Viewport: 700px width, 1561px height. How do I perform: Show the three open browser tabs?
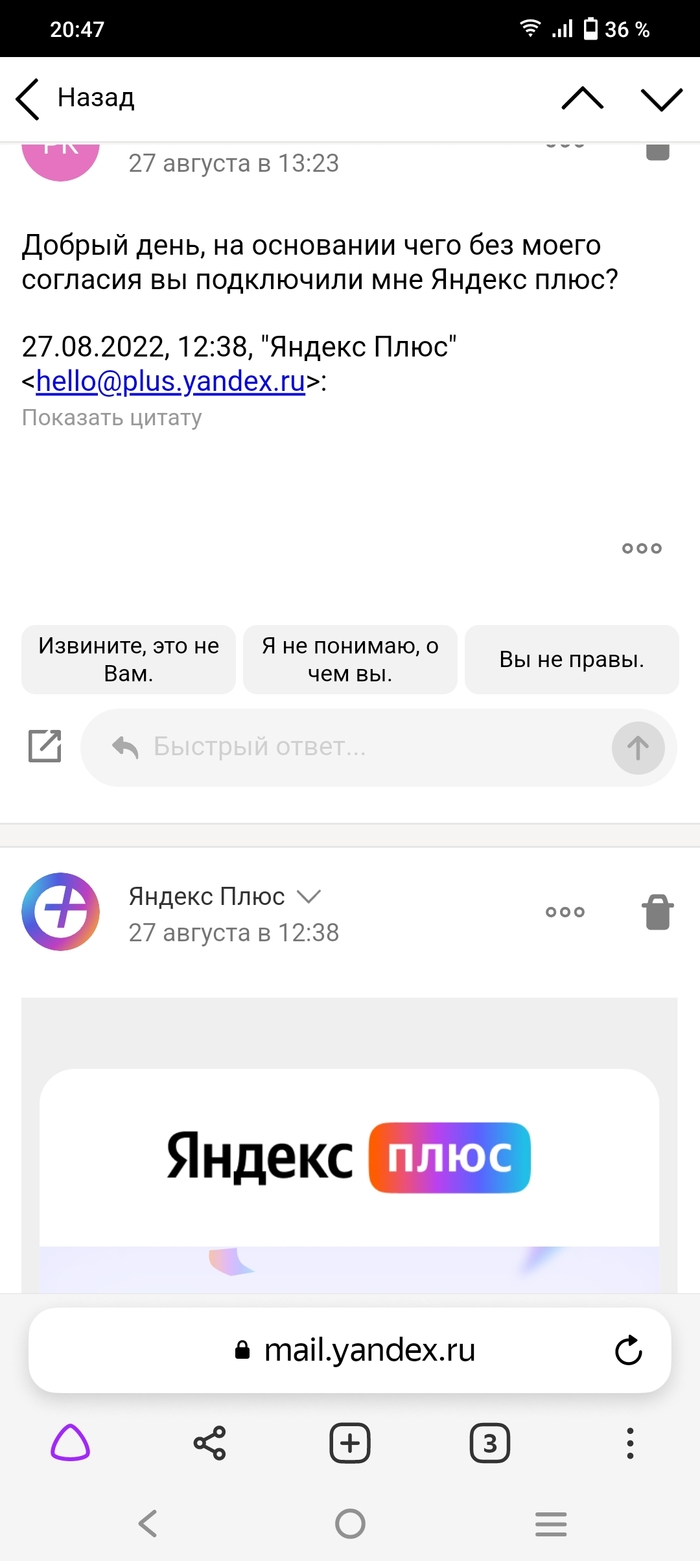tap(489, 1443)
